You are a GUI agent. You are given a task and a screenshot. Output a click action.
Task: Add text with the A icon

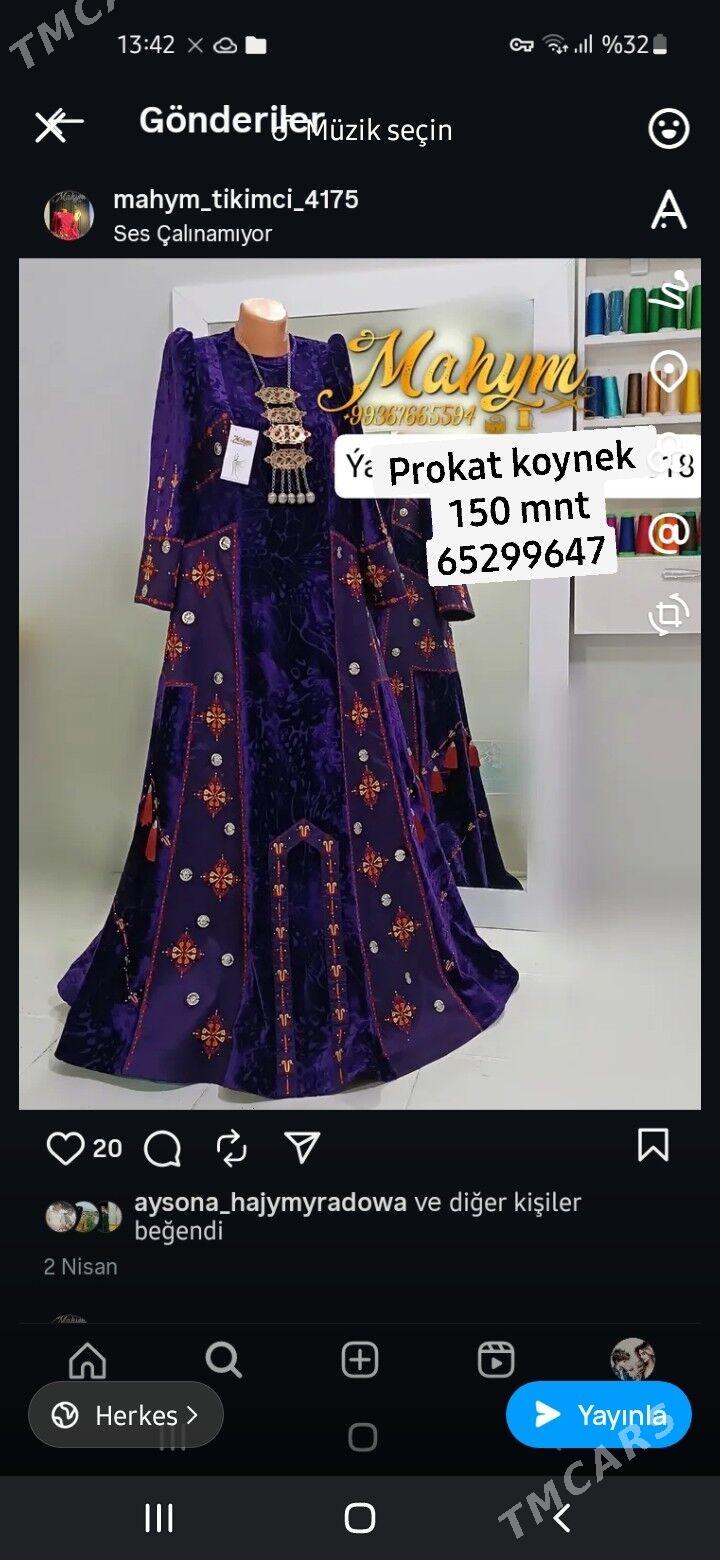click(x=669, y=210)
